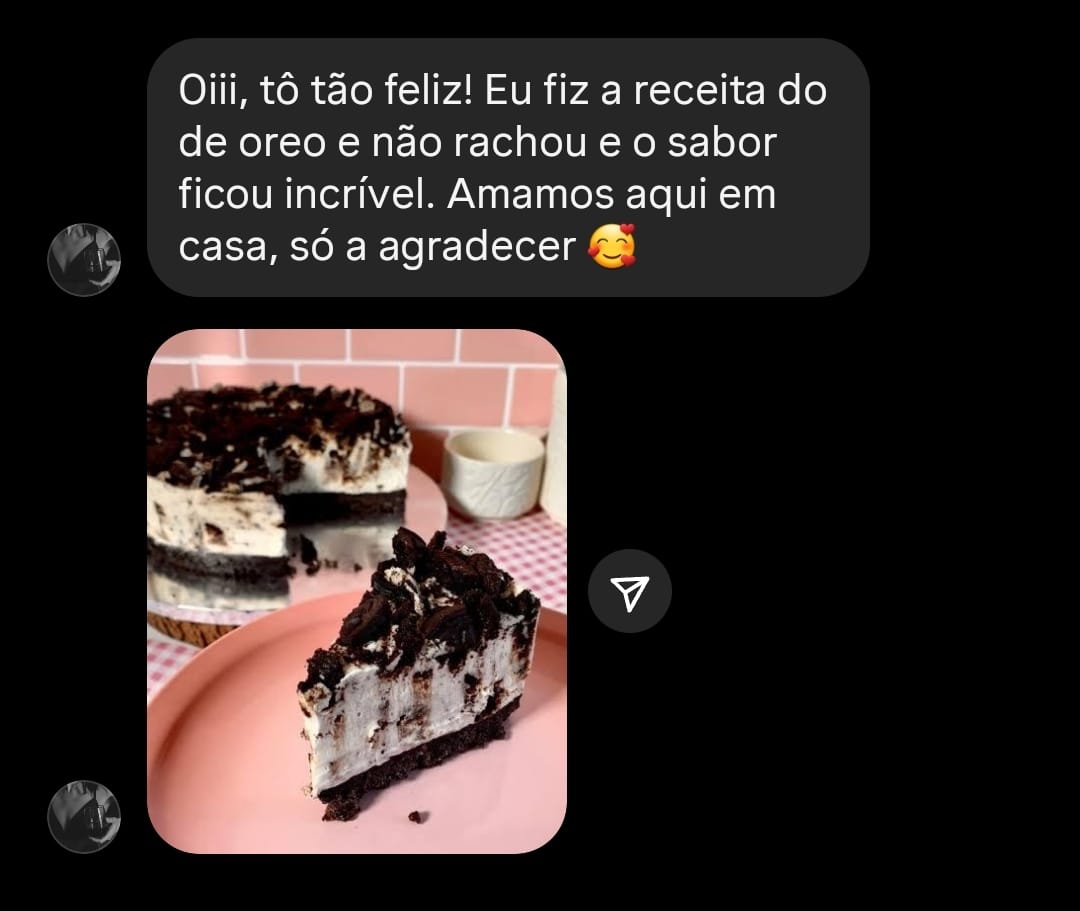Open sender's avatar beside the cake photo

[x=84, y=816]
